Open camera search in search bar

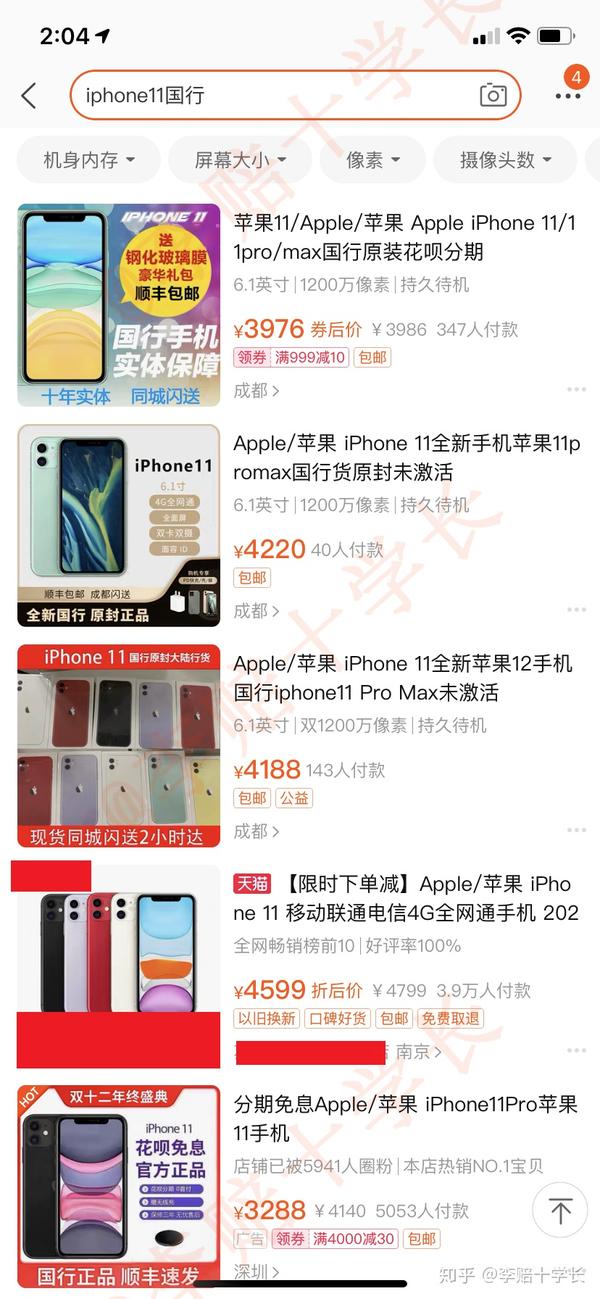[x=493, y=96]
